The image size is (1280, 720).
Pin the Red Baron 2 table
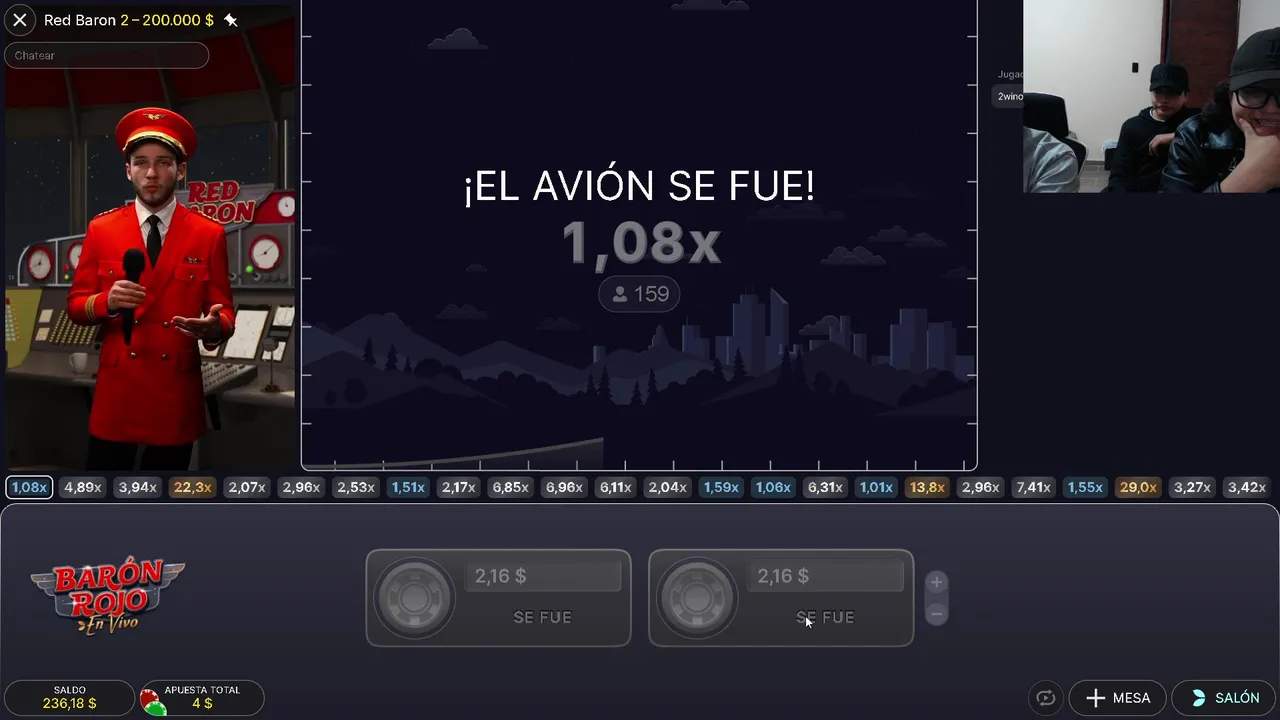(231, 20)
